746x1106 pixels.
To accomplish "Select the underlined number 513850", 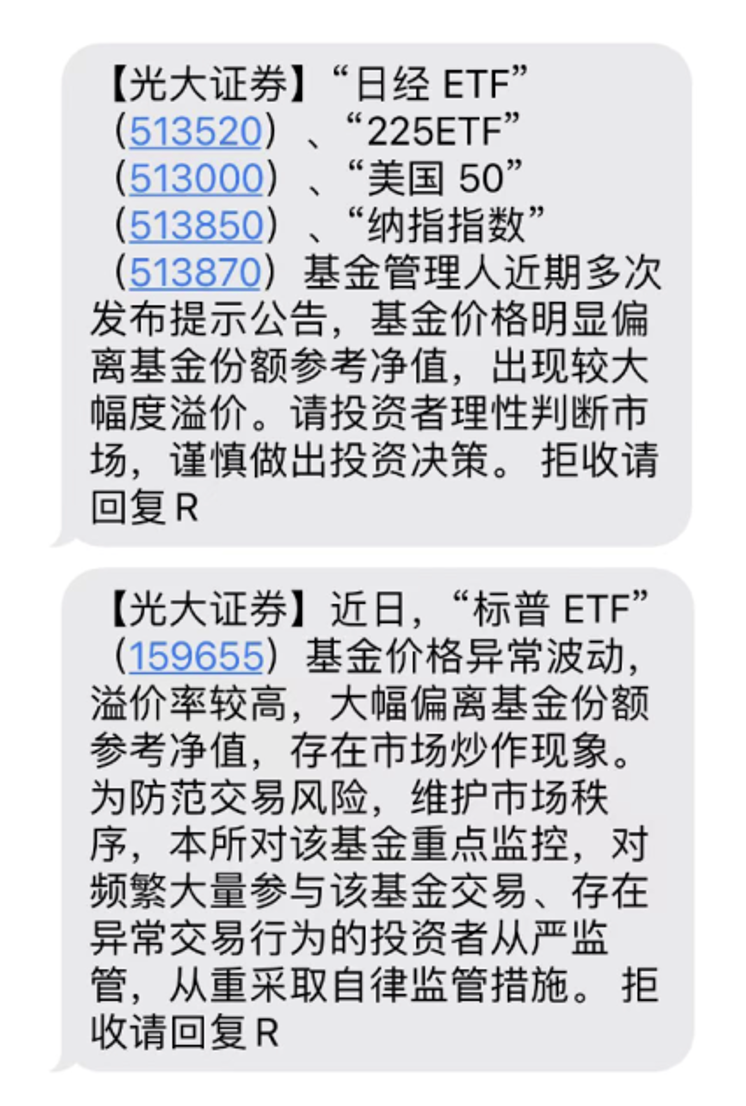I will (196, 226).
